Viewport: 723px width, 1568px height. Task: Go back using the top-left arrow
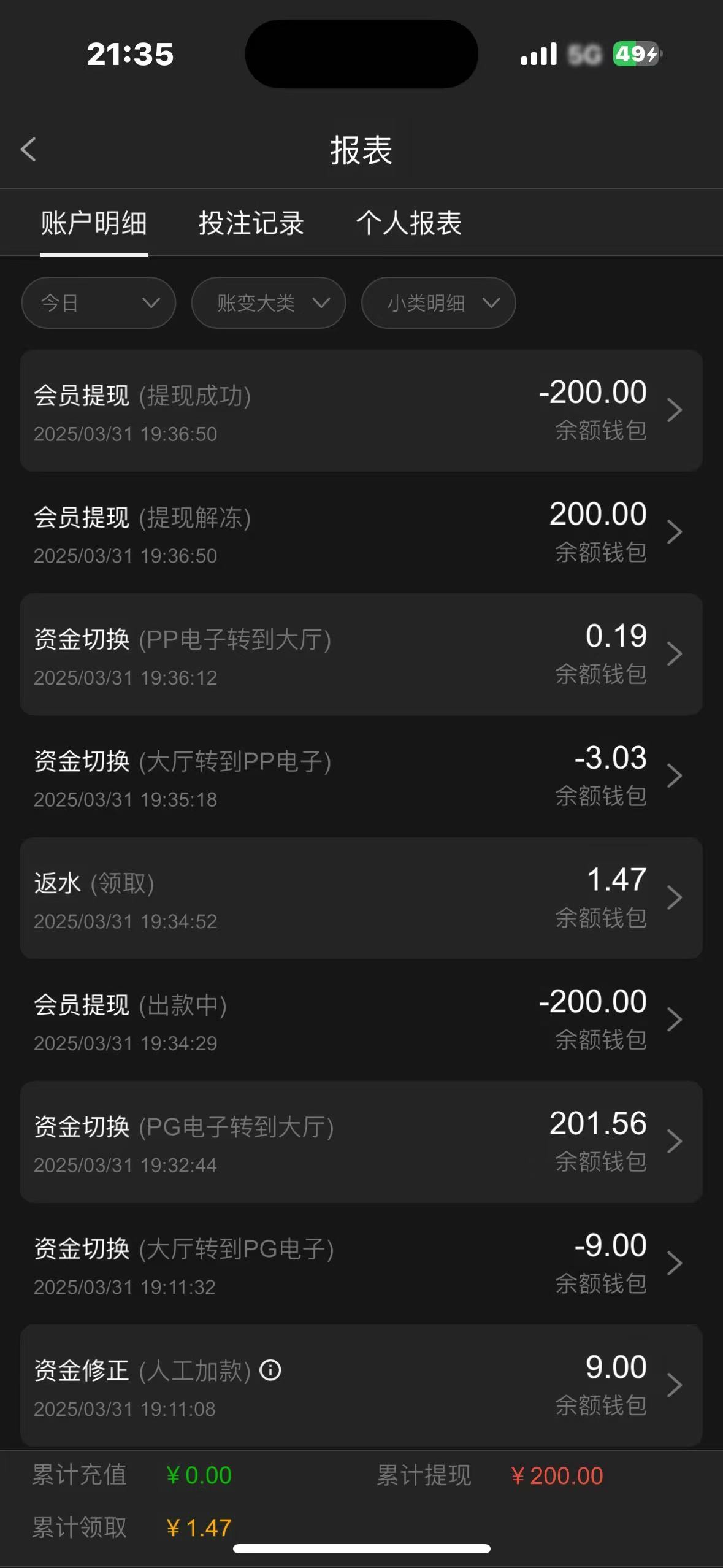28,150
